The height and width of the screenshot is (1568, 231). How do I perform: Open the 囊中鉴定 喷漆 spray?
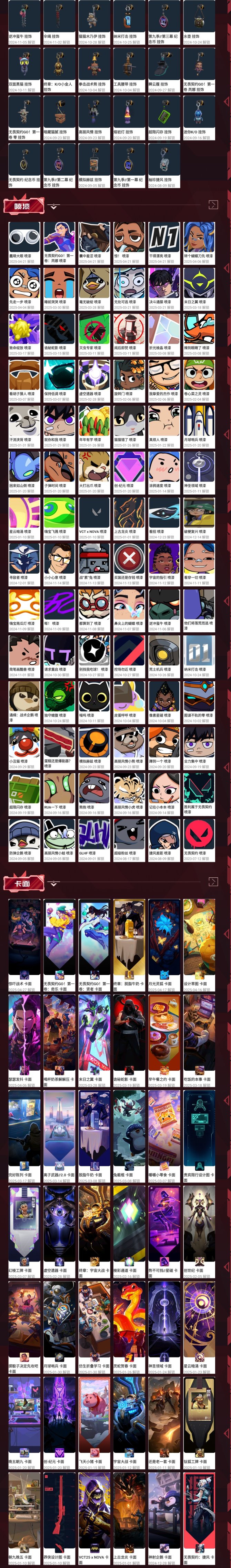(94, 240)
